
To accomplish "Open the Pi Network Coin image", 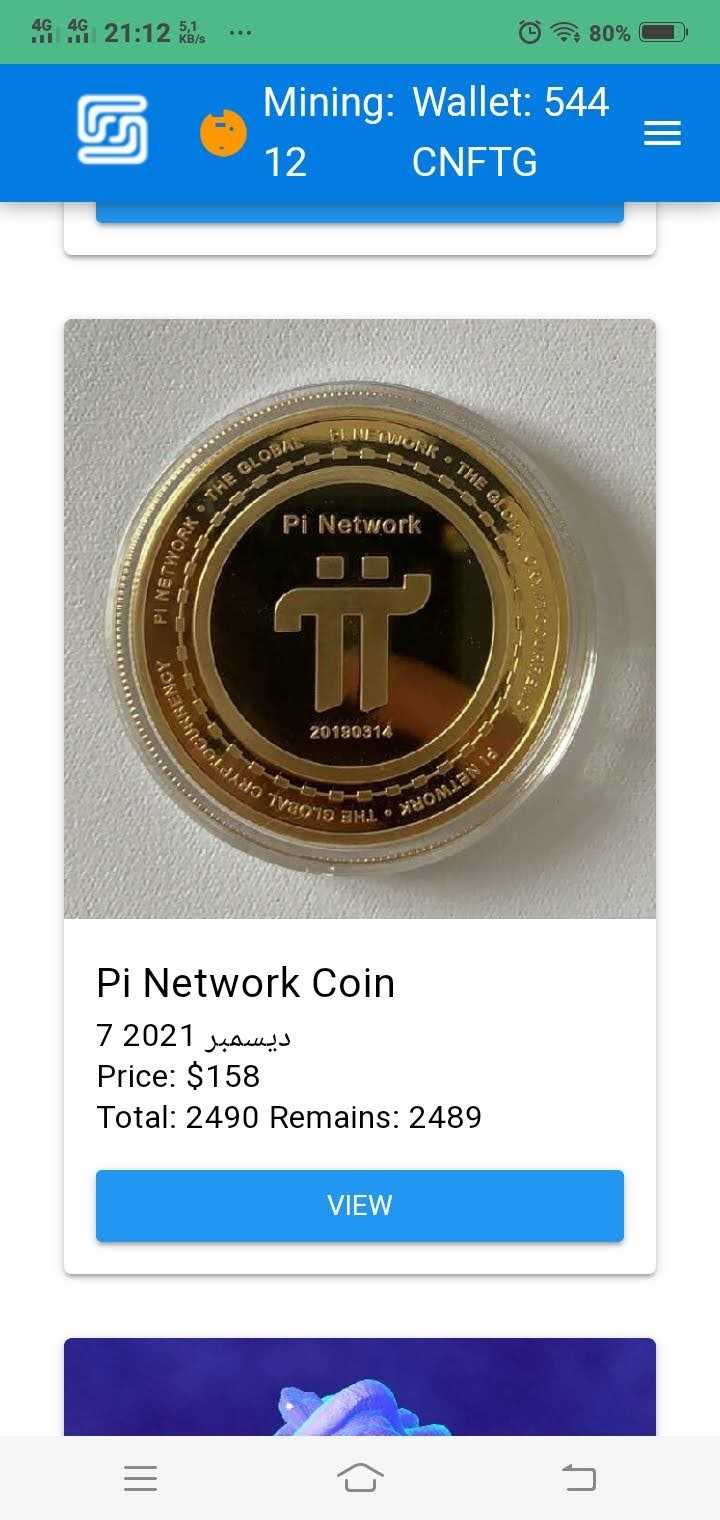I will tap(359, 618).
